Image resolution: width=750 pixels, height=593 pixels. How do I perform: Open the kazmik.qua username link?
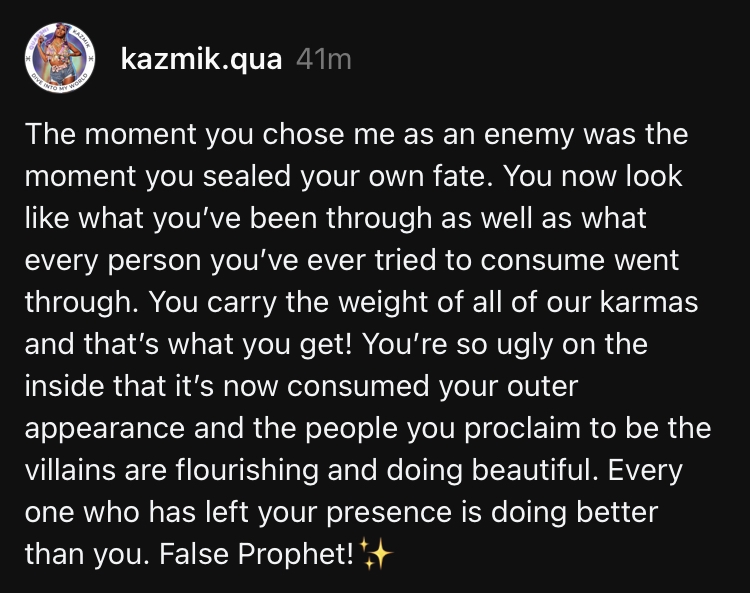pyautogui.click(x=202, y=60)
